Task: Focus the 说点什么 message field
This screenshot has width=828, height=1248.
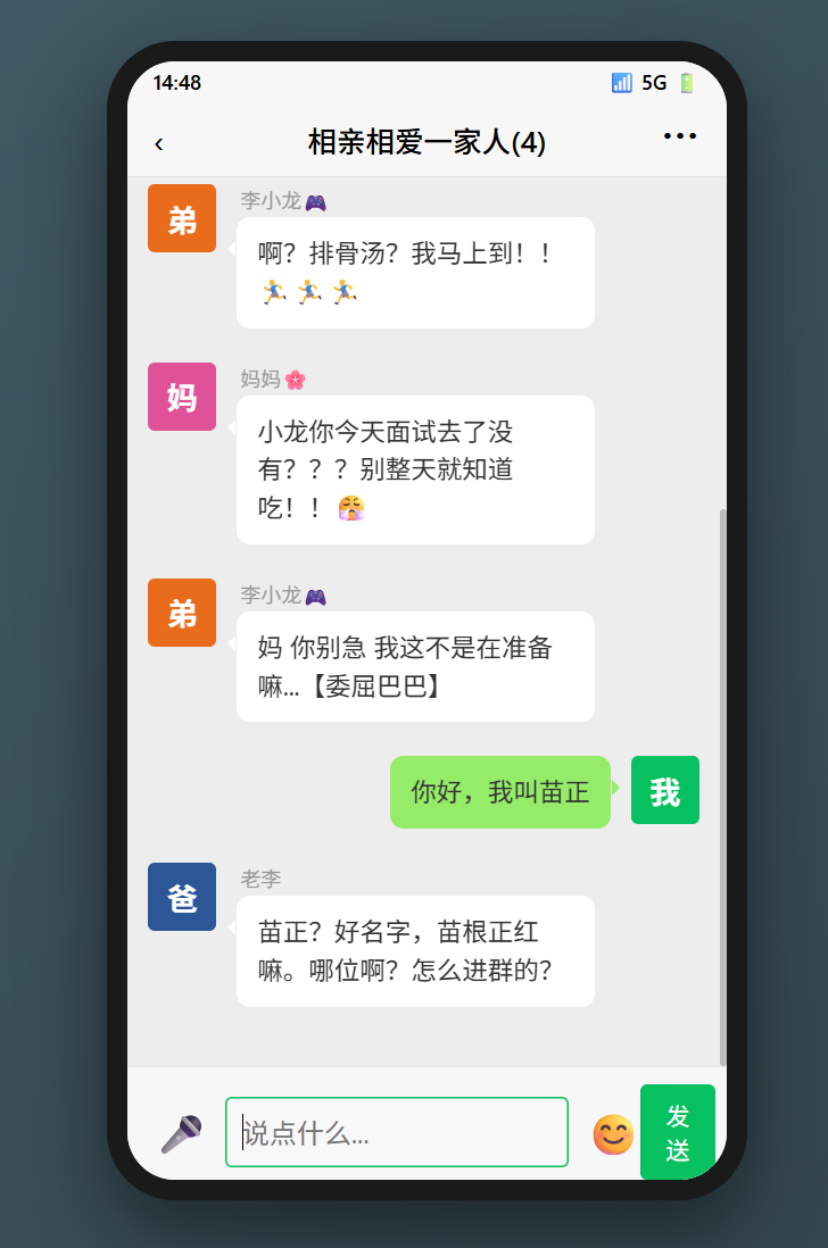Action: (x=397, y=1132)
